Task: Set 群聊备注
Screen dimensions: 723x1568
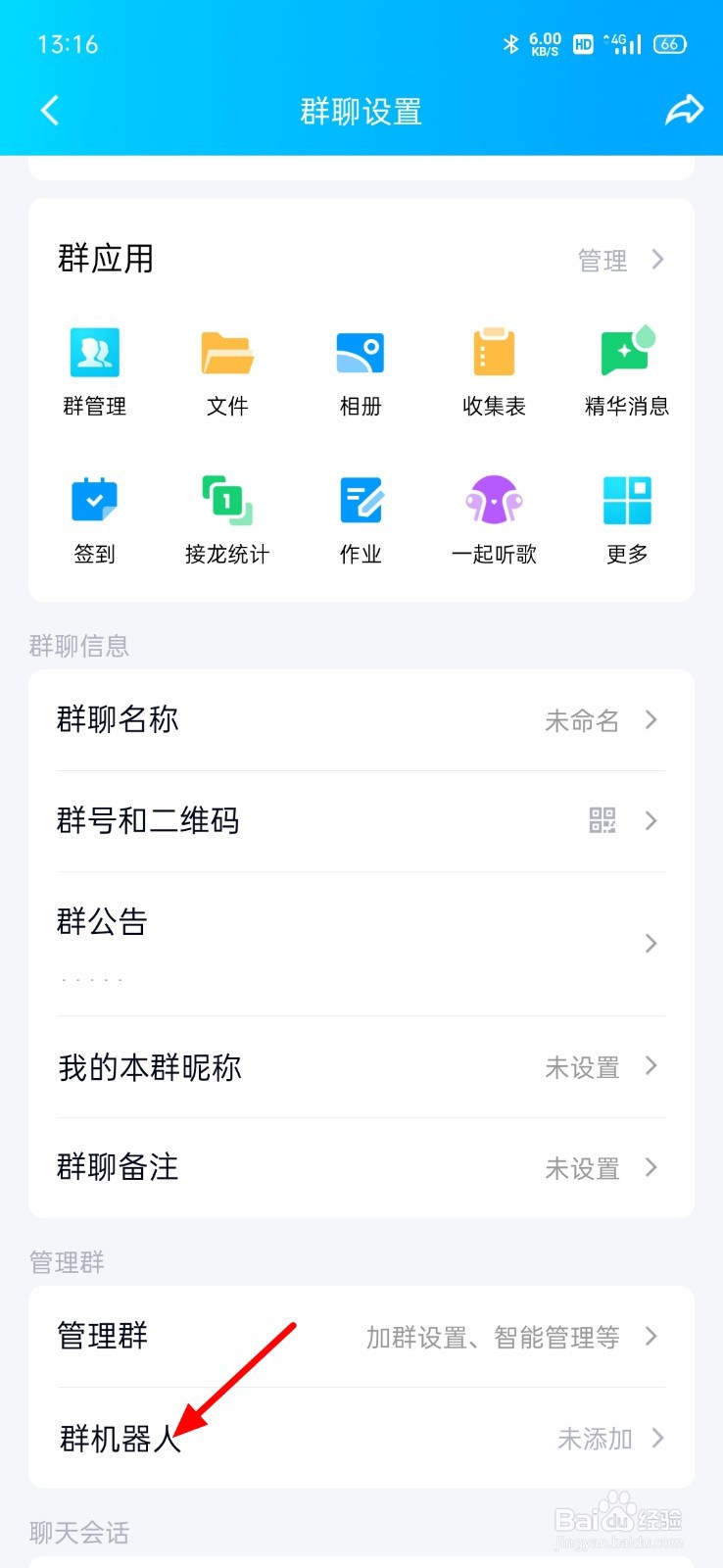Action: (x=361, y=1168)
